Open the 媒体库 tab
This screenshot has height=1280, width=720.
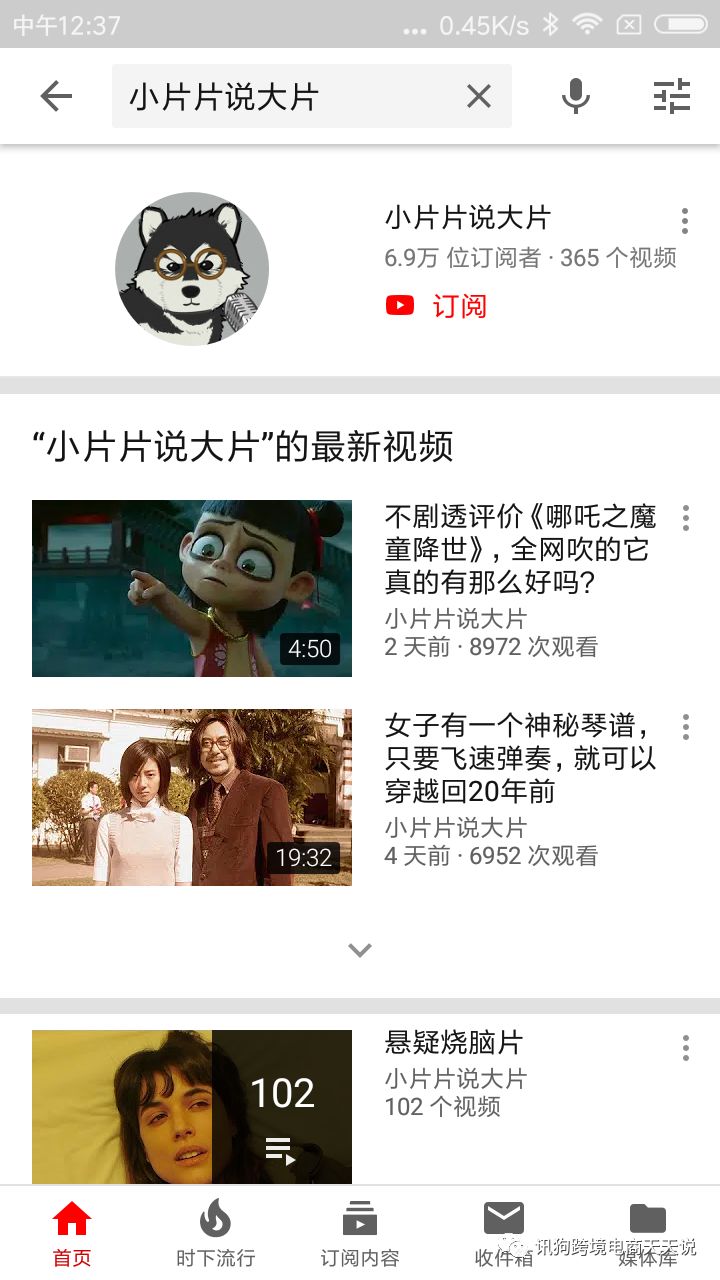(x=648, y=1233)
